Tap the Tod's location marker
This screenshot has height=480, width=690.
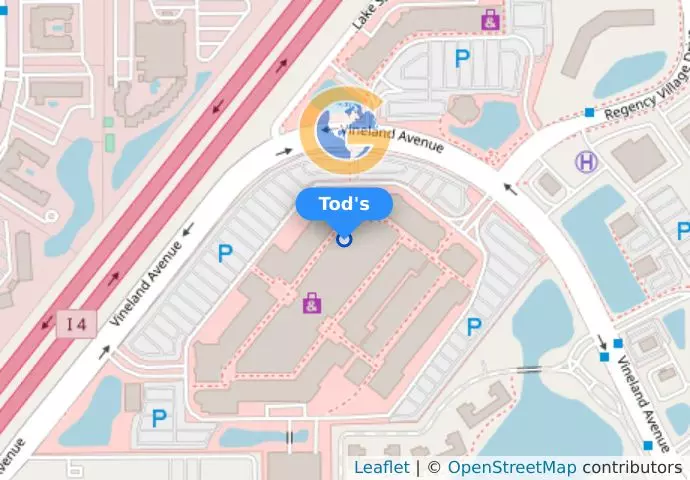coord(344,239)
